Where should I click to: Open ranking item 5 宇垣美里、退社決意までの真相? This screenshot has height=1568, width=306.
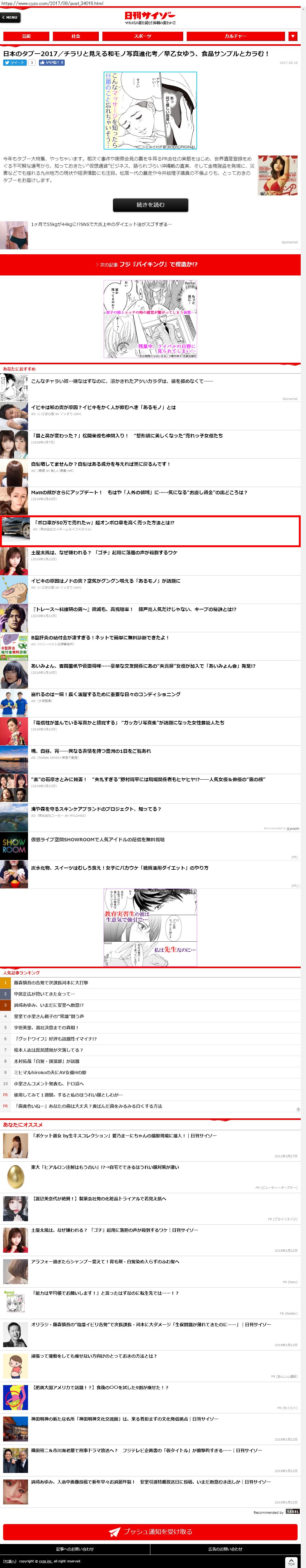(46, 1027)
